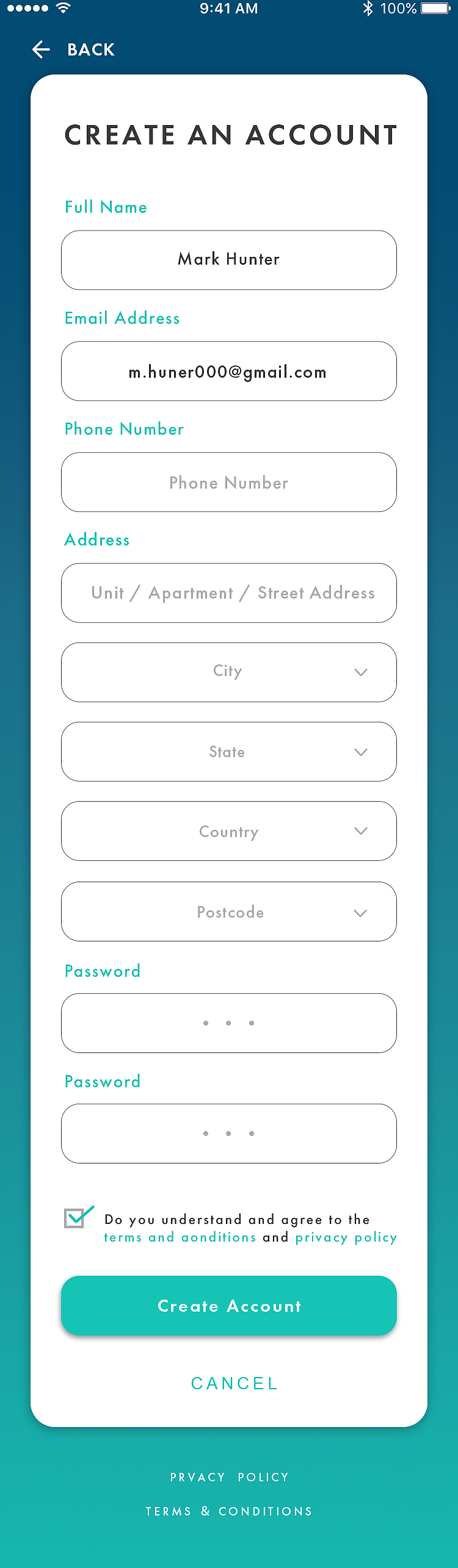The width and height of the screenshot is (458, 1568).
Task: View the footer Terms & Conditions link
Action: (229, 1511)
